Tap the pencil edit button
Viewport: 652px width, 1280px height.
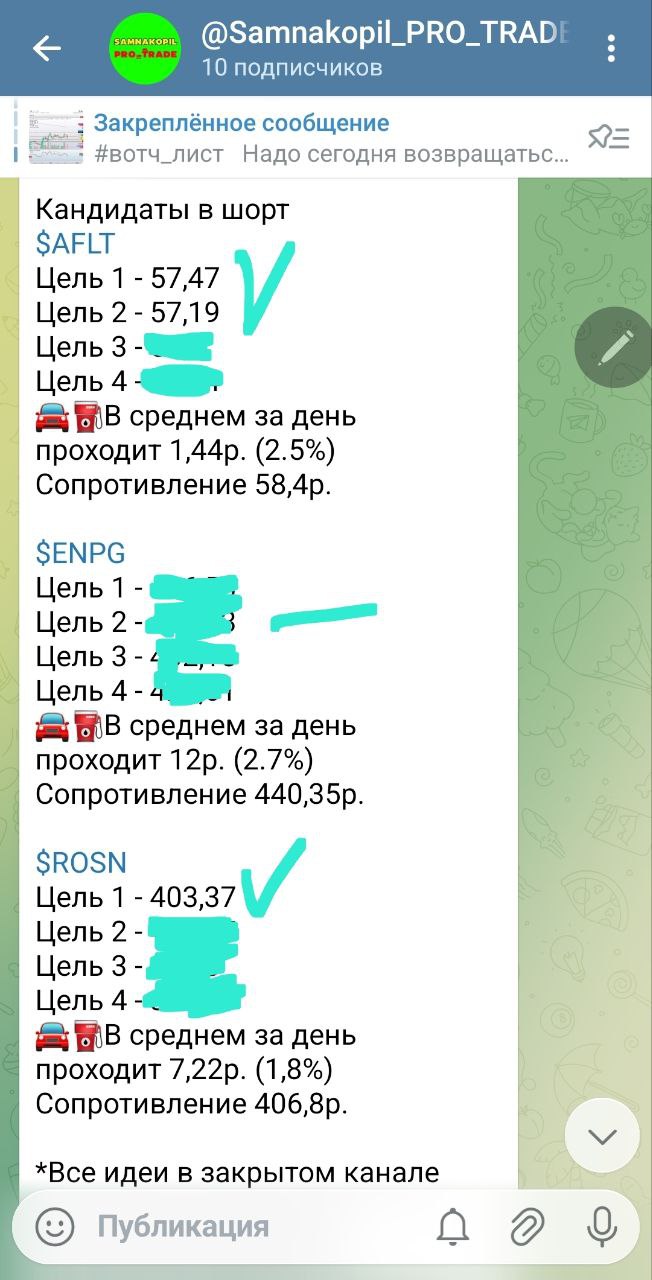point(613,346)
